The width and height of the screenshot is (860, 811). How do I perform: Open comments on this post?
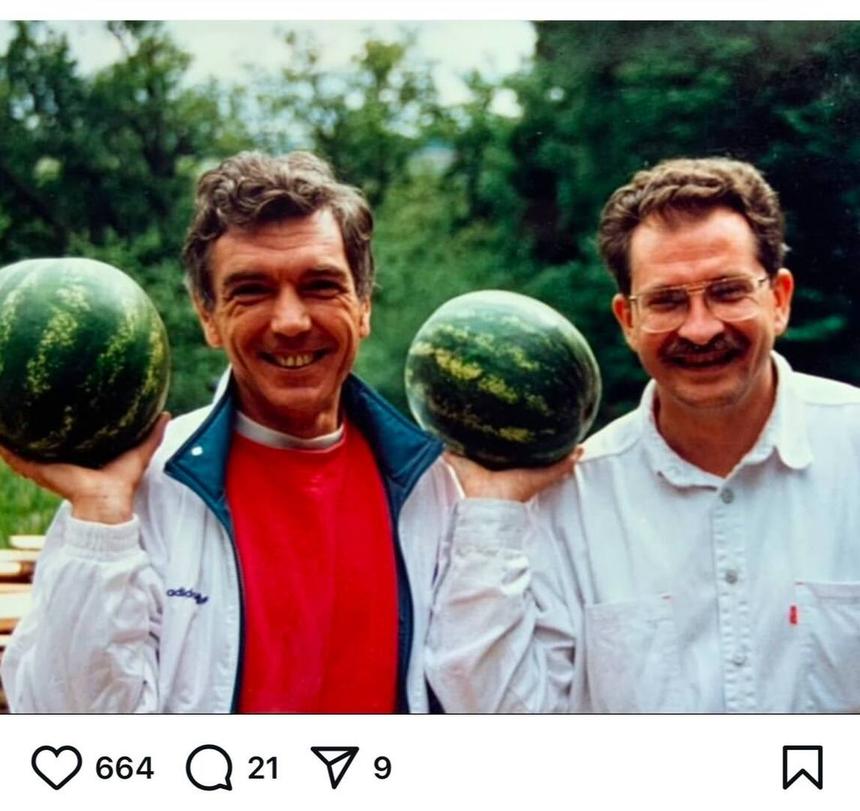coord(209,767)
